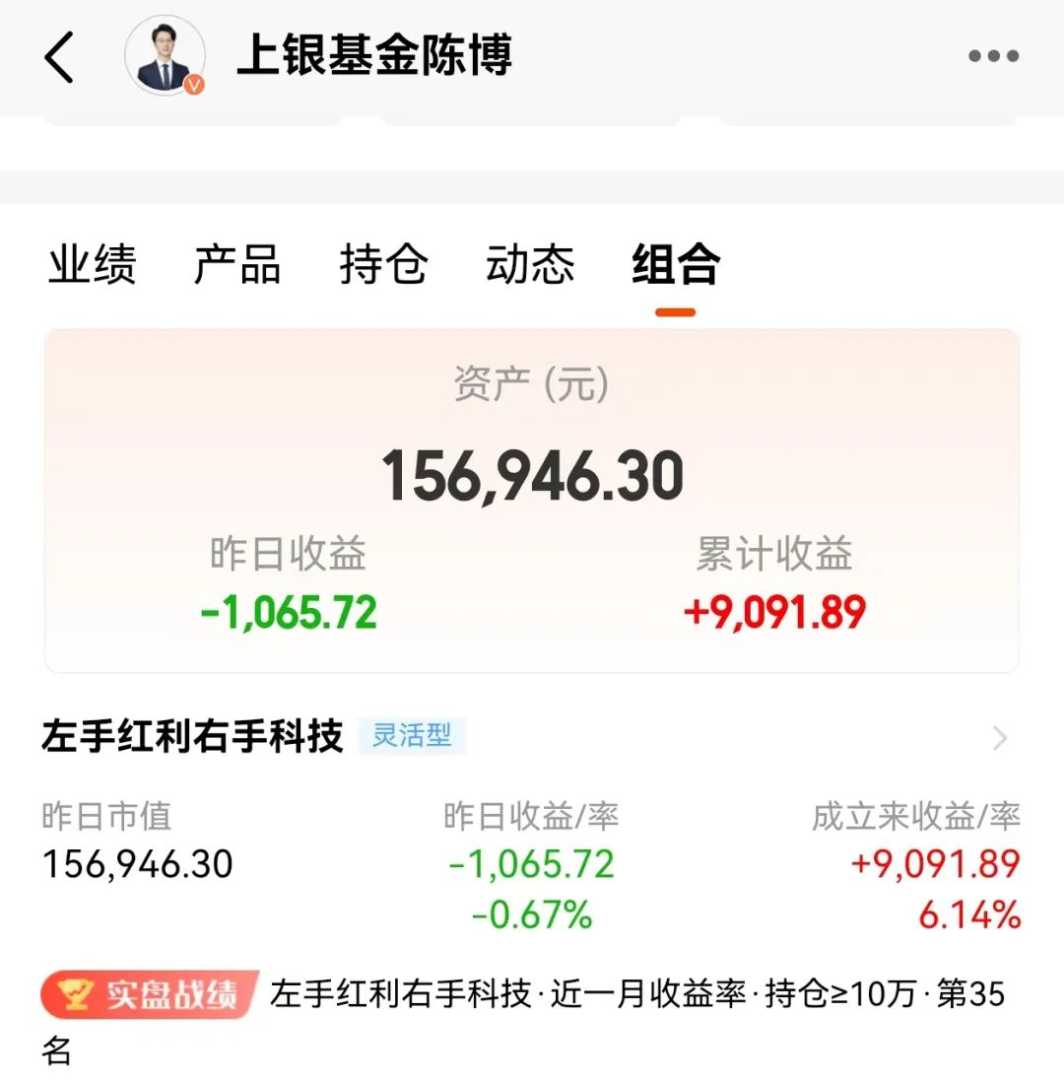1064x1080 pixels.
Task: Open the 左手红利右手科技 portfolio details
Action: [x=998, y=739]
